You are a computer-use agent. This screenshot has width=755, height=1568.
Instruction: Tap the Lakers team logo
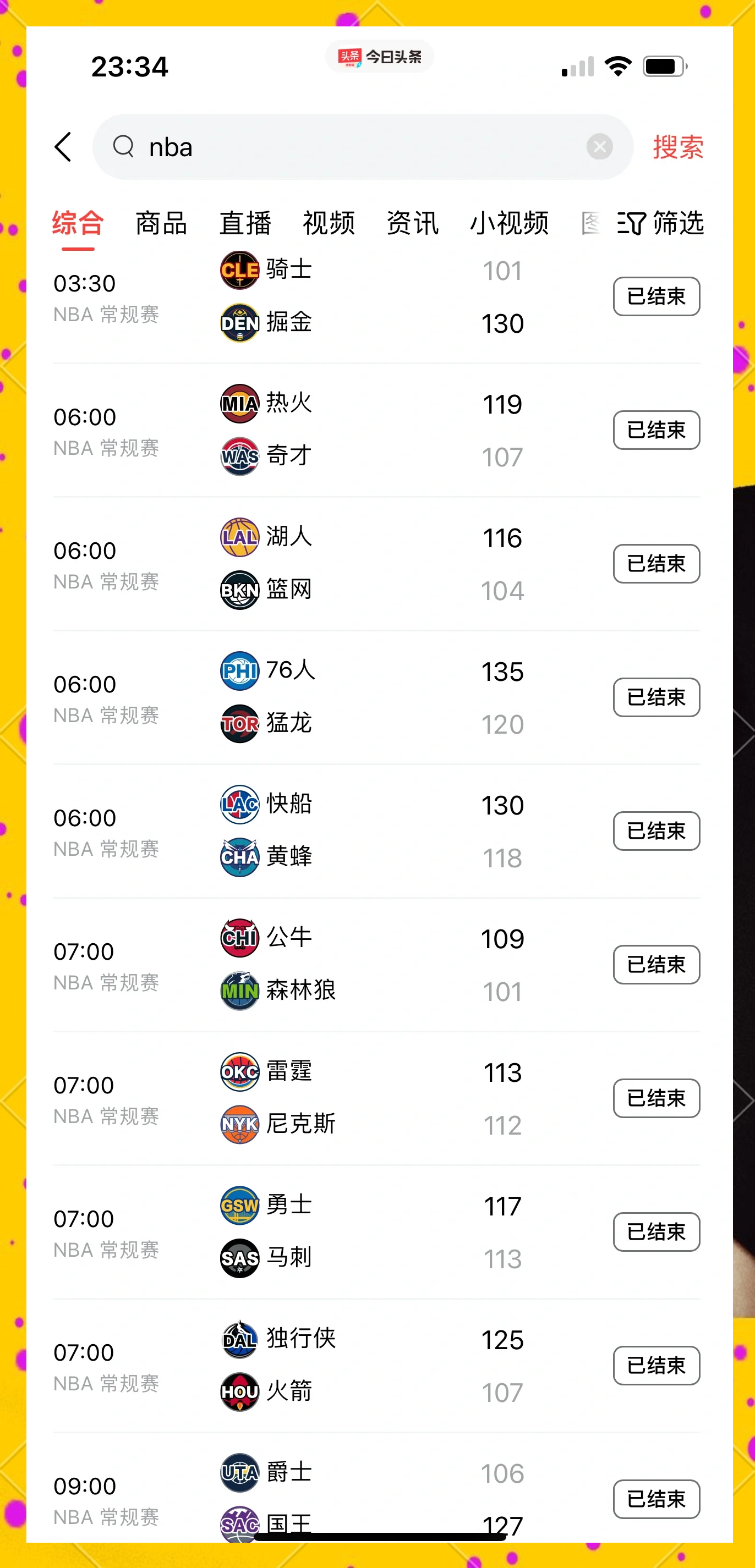pyautogui.click(x=239, y=537)
